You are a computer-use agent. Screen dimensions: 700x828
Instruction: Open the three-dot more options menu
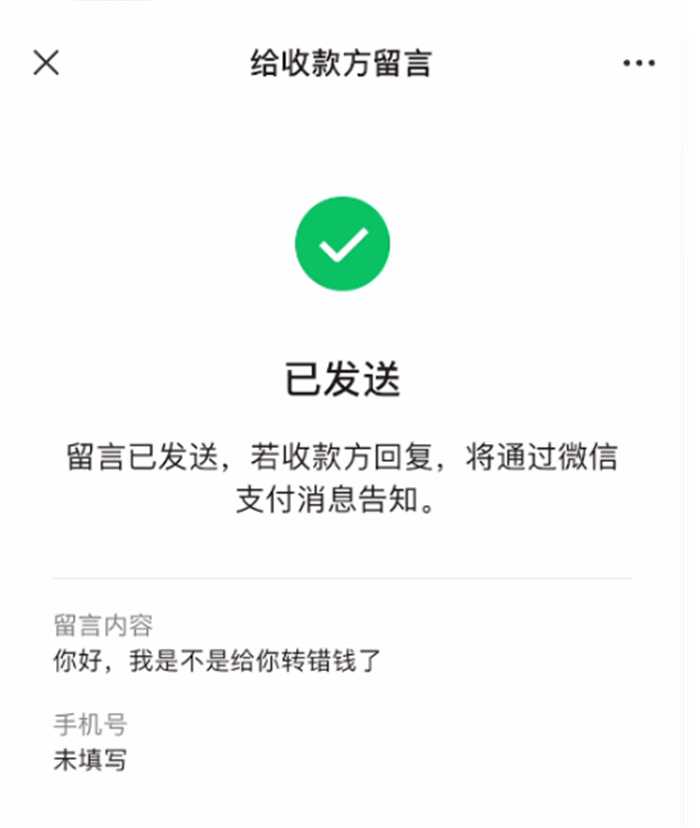[639, 63]
